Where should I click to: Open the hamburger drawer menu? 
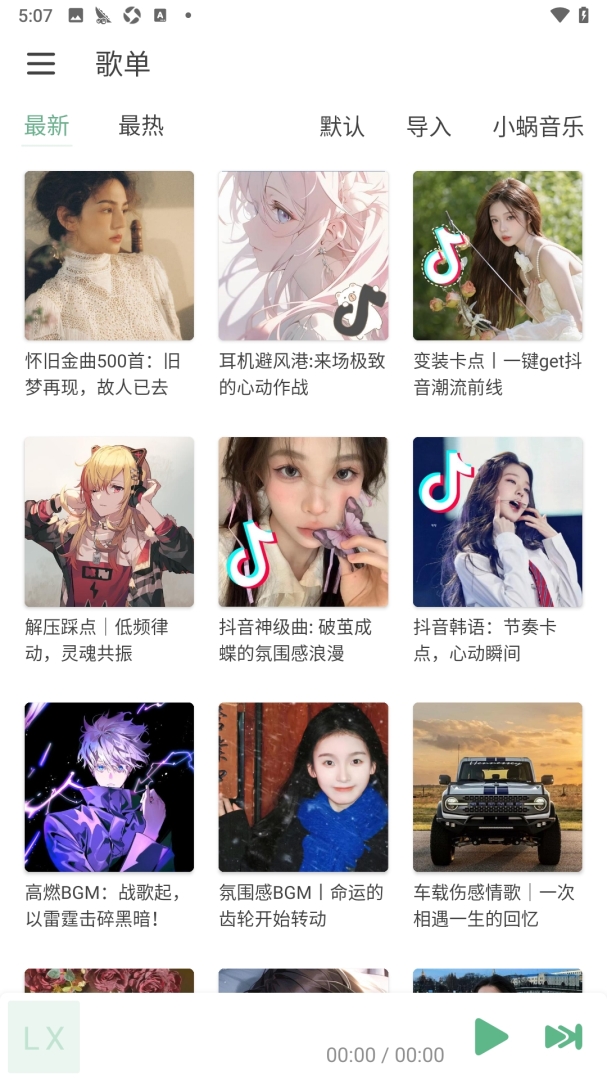point(41,63)
